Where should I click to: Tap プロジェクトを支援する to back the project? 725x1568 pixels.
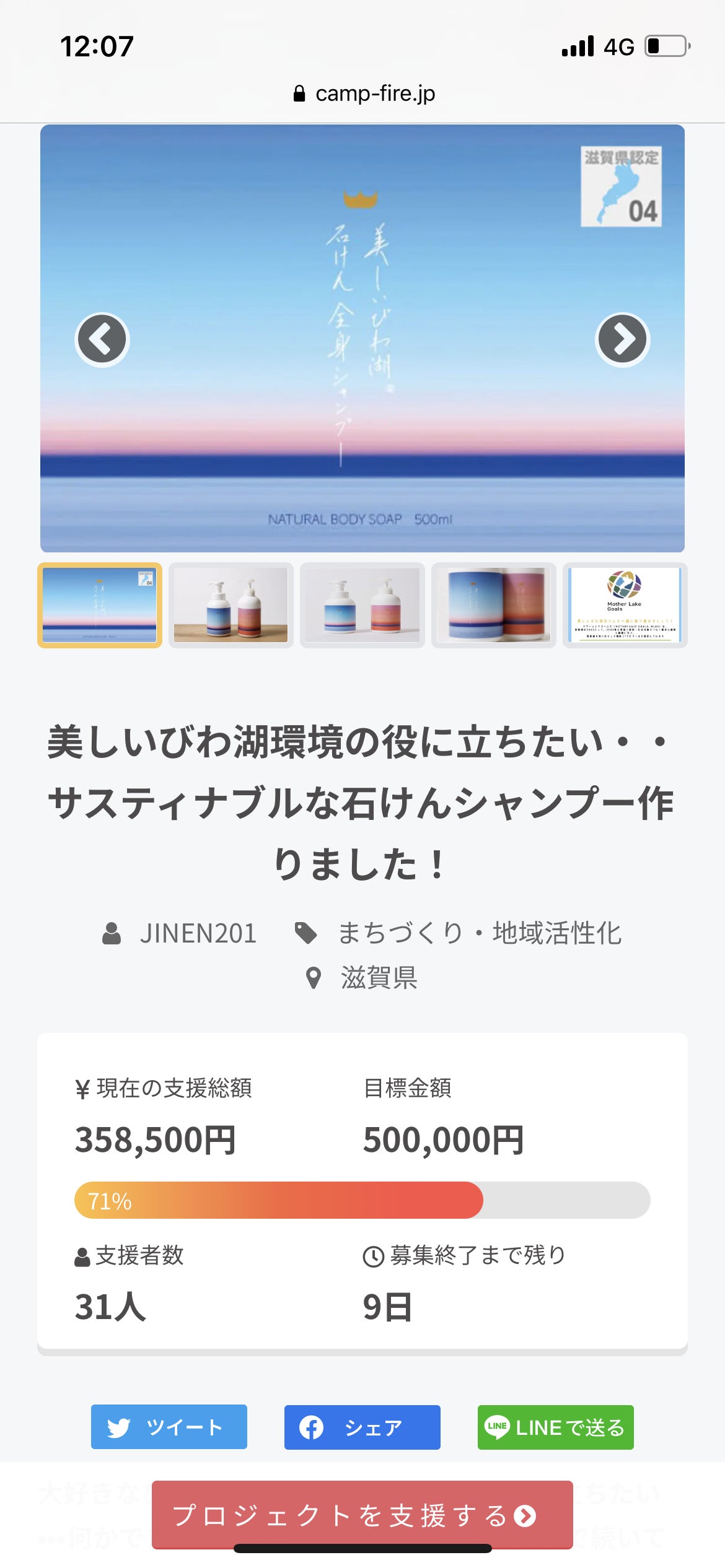tap(362, 1515)
